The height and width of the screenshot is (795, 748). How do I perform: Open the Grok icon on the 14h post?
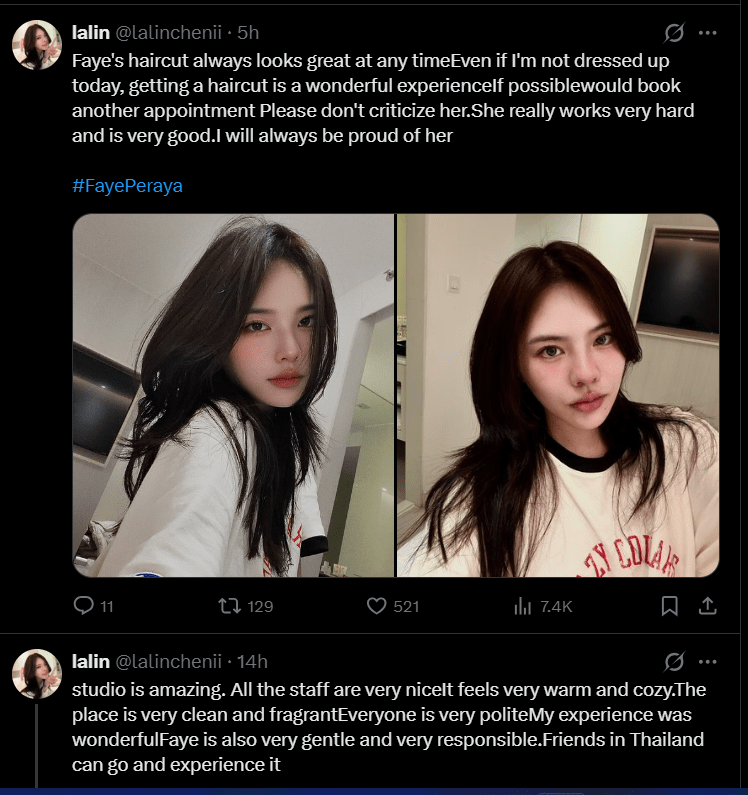pyautogui.click(x=674, y=661)
